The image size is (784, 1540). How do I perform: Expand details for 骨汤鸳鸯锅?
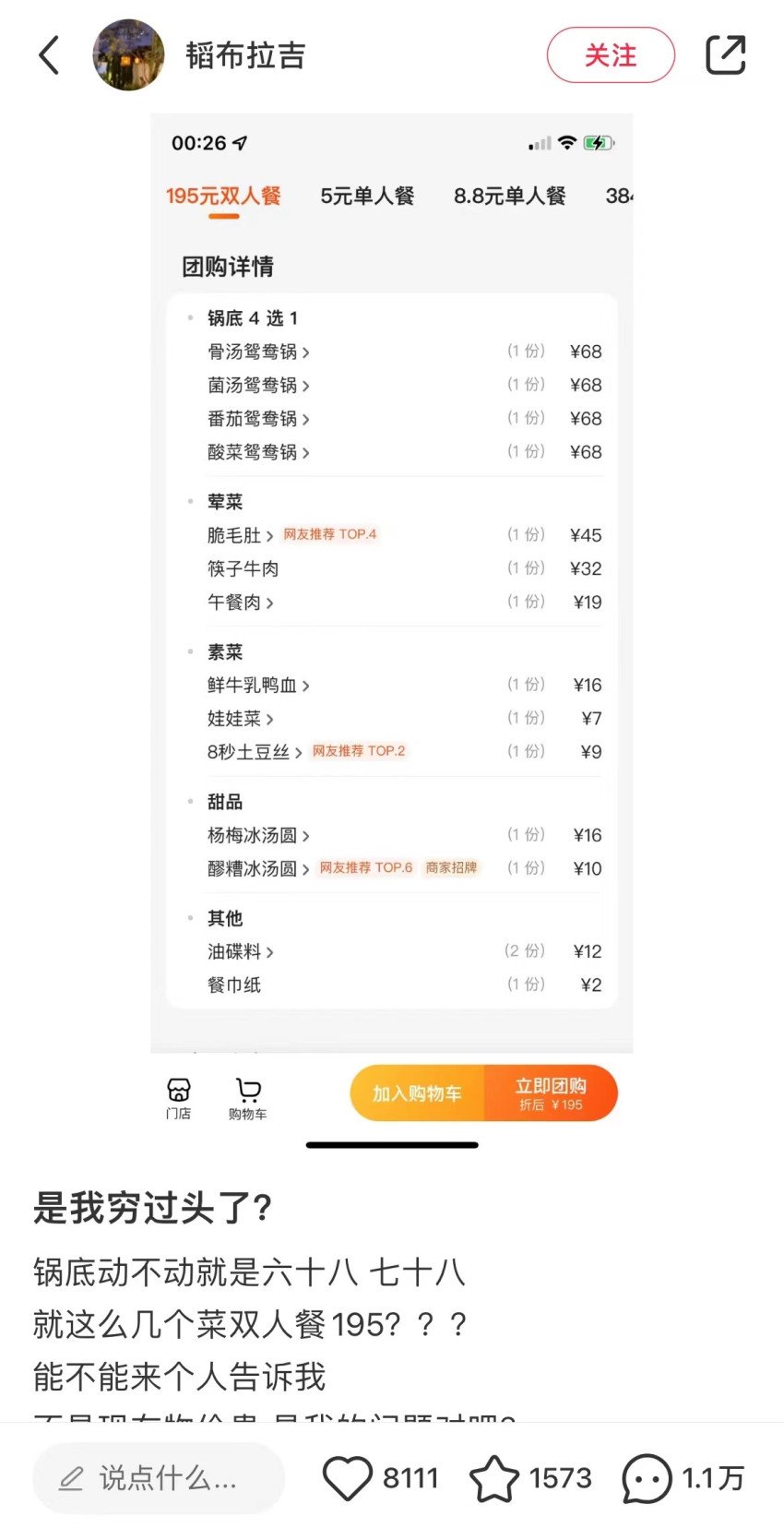[x=257, y=352]
